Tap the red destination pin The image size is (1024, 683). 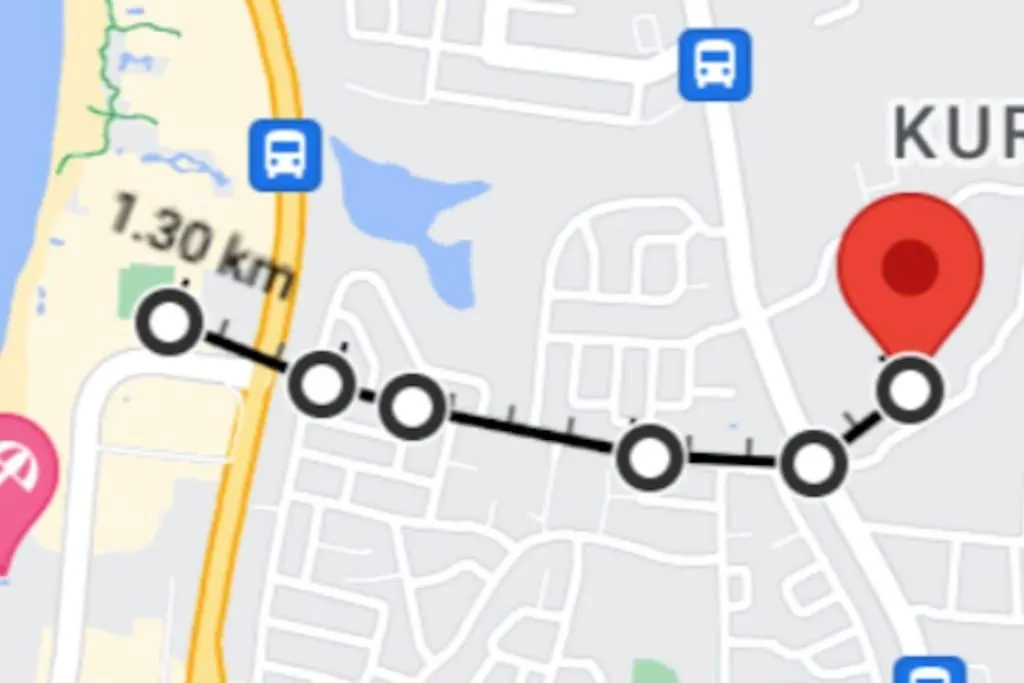[x=909, y=268]
